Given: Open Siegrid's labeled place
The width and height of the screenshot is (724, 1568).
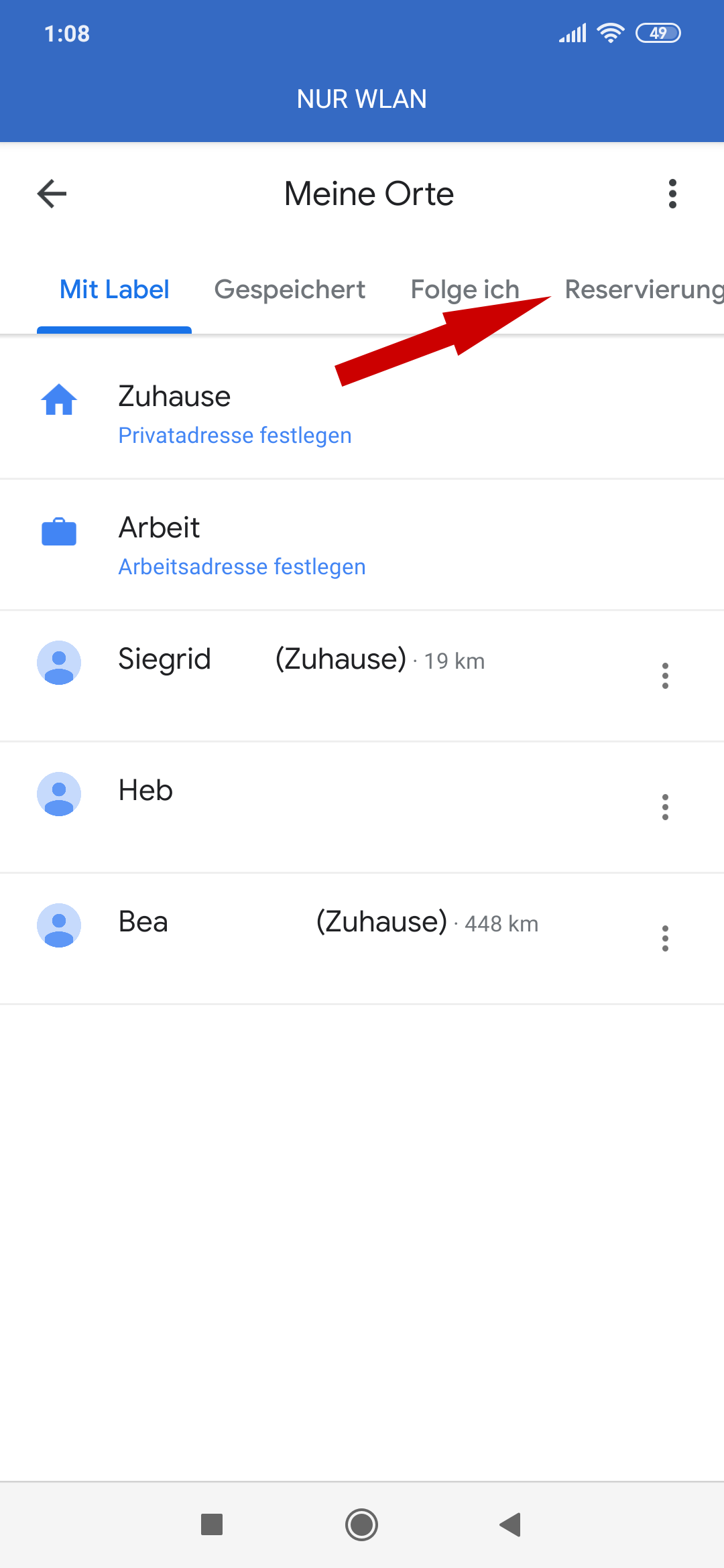Looking at the screenshot, I should pyautogui.click(x=302, y=661).
